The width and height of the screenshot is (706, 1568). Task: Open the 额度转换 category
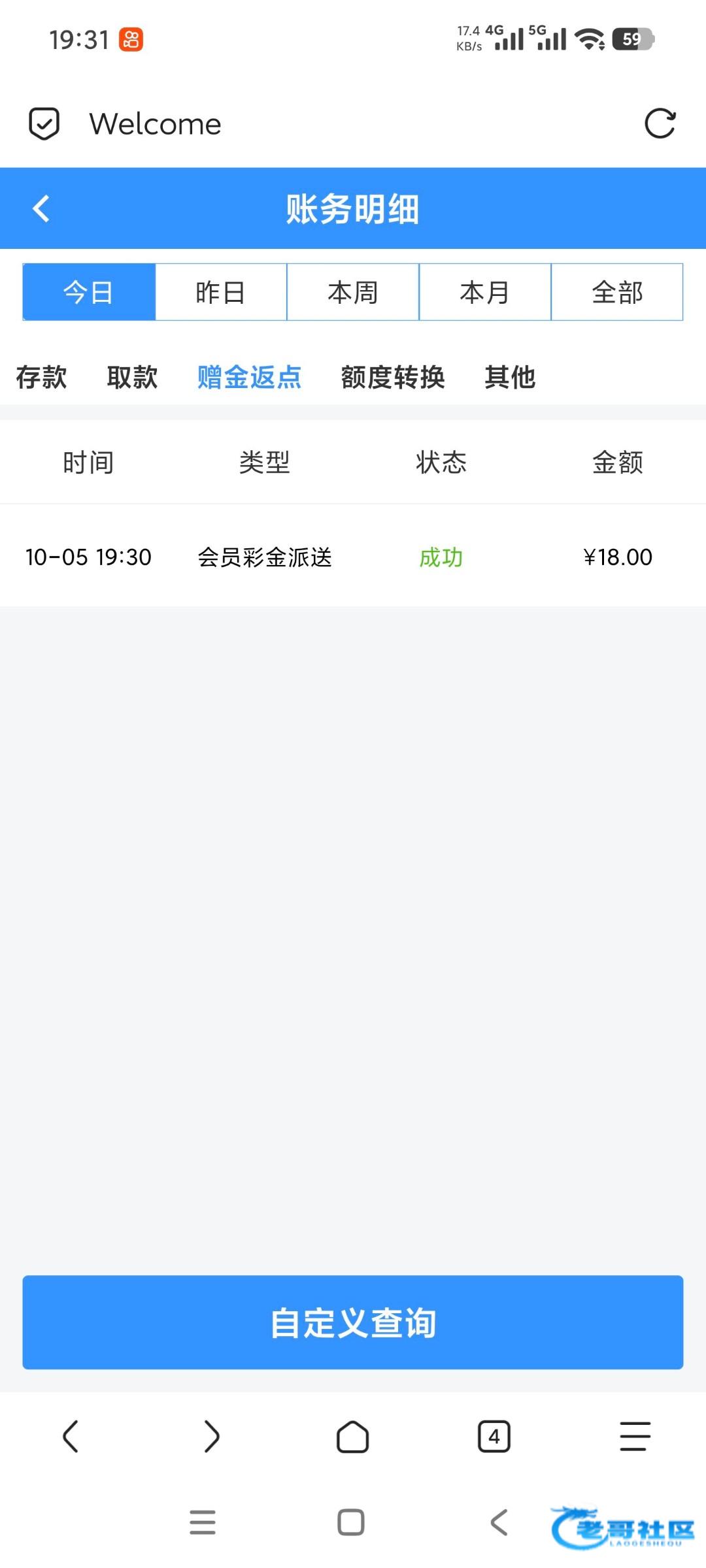point(392,377)
